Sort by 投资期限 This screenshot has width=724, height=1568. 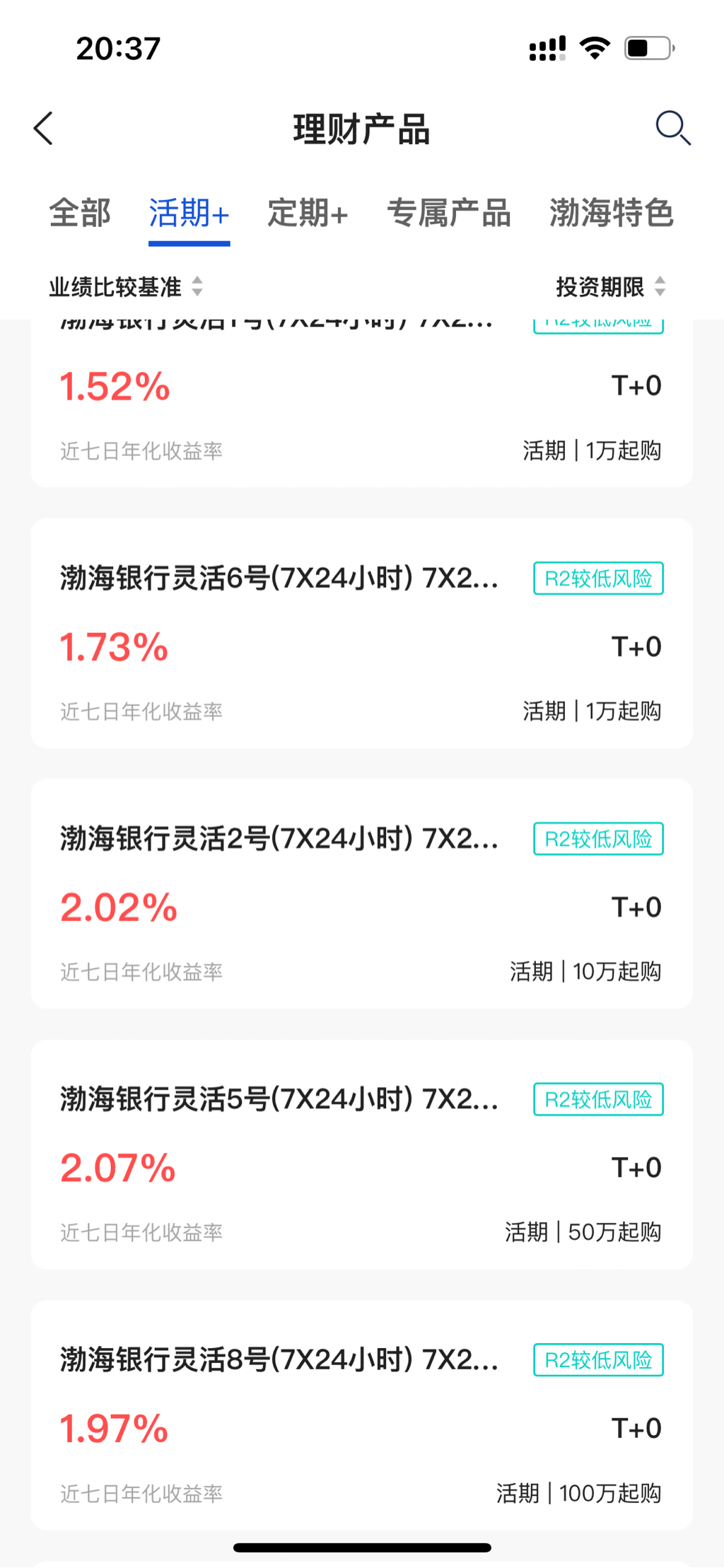coord(610,287)
